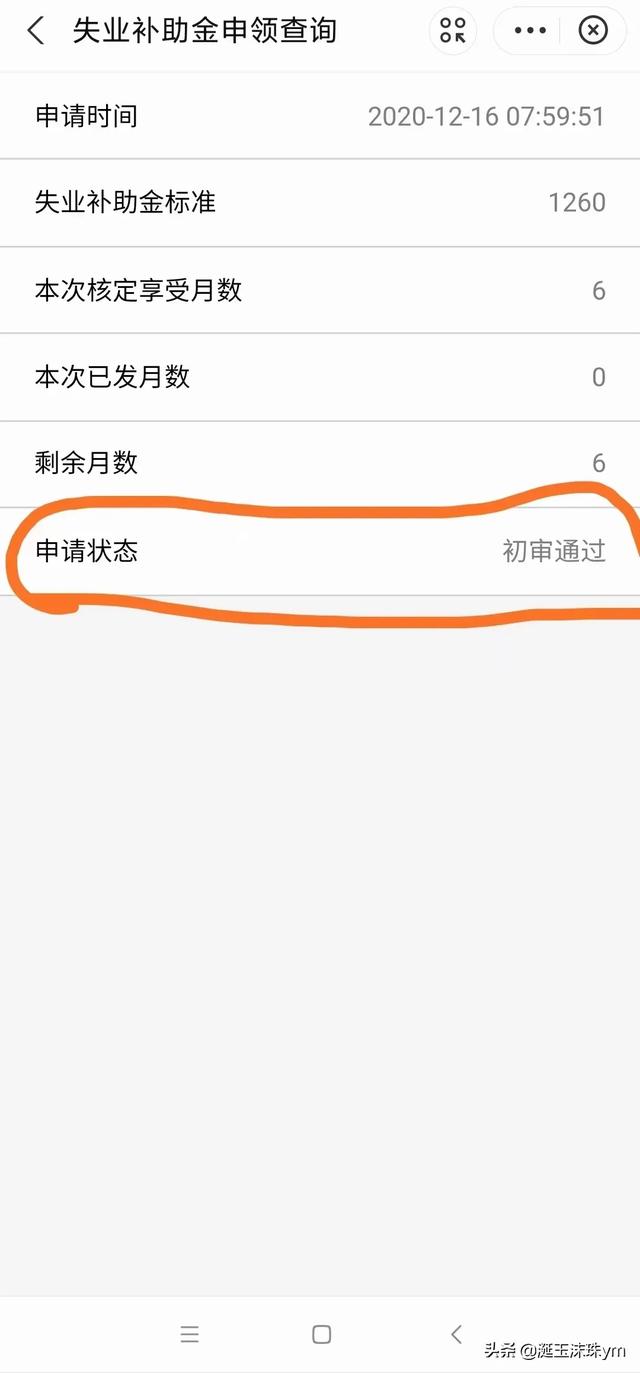This screenshot has height=1373, width=640.
Task: Open the three-dot more options menu
Action: tap(530, 31)
